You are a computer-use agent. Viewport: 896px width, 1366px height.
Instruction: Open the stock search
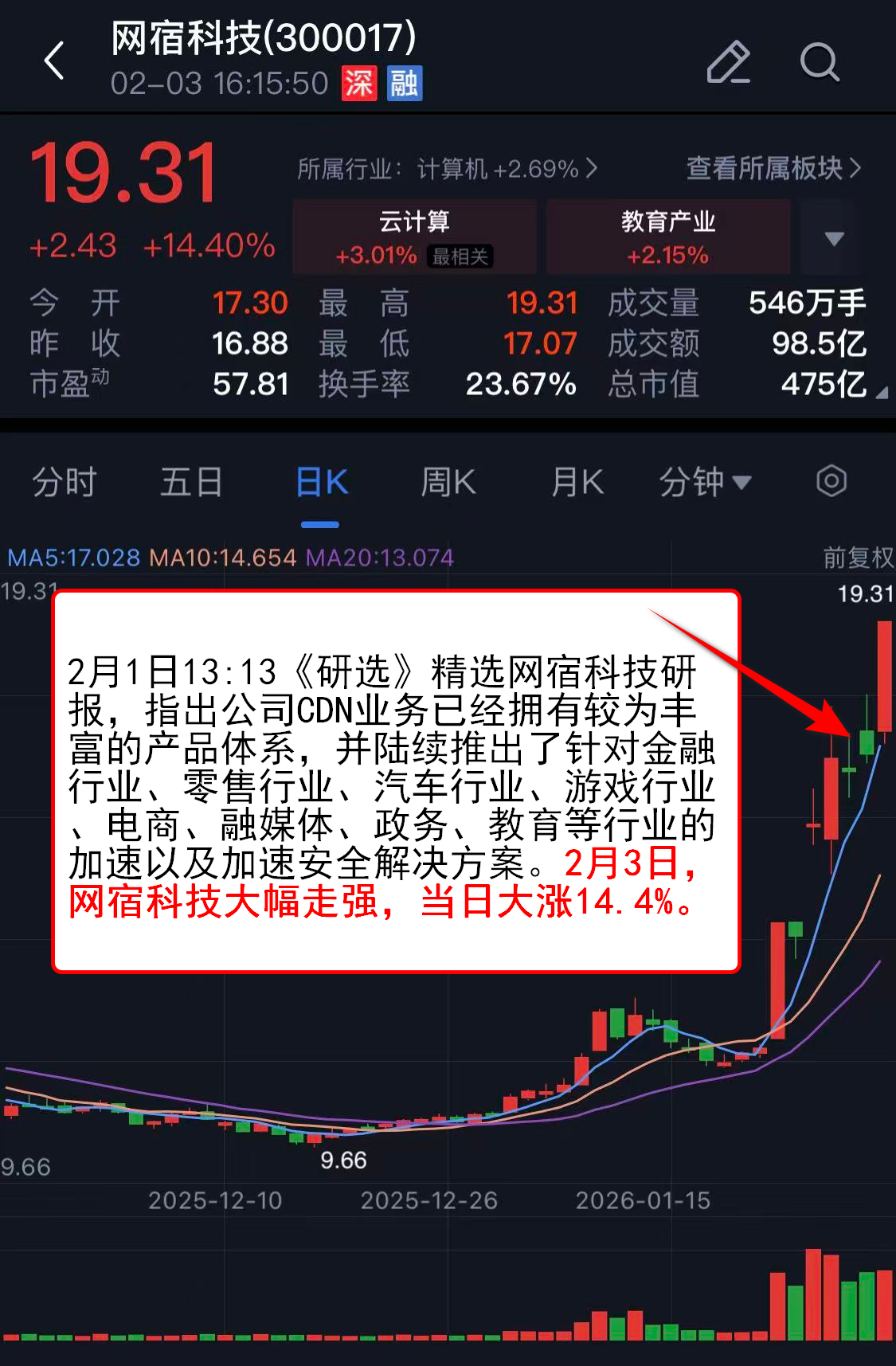(x=820, y=62)
